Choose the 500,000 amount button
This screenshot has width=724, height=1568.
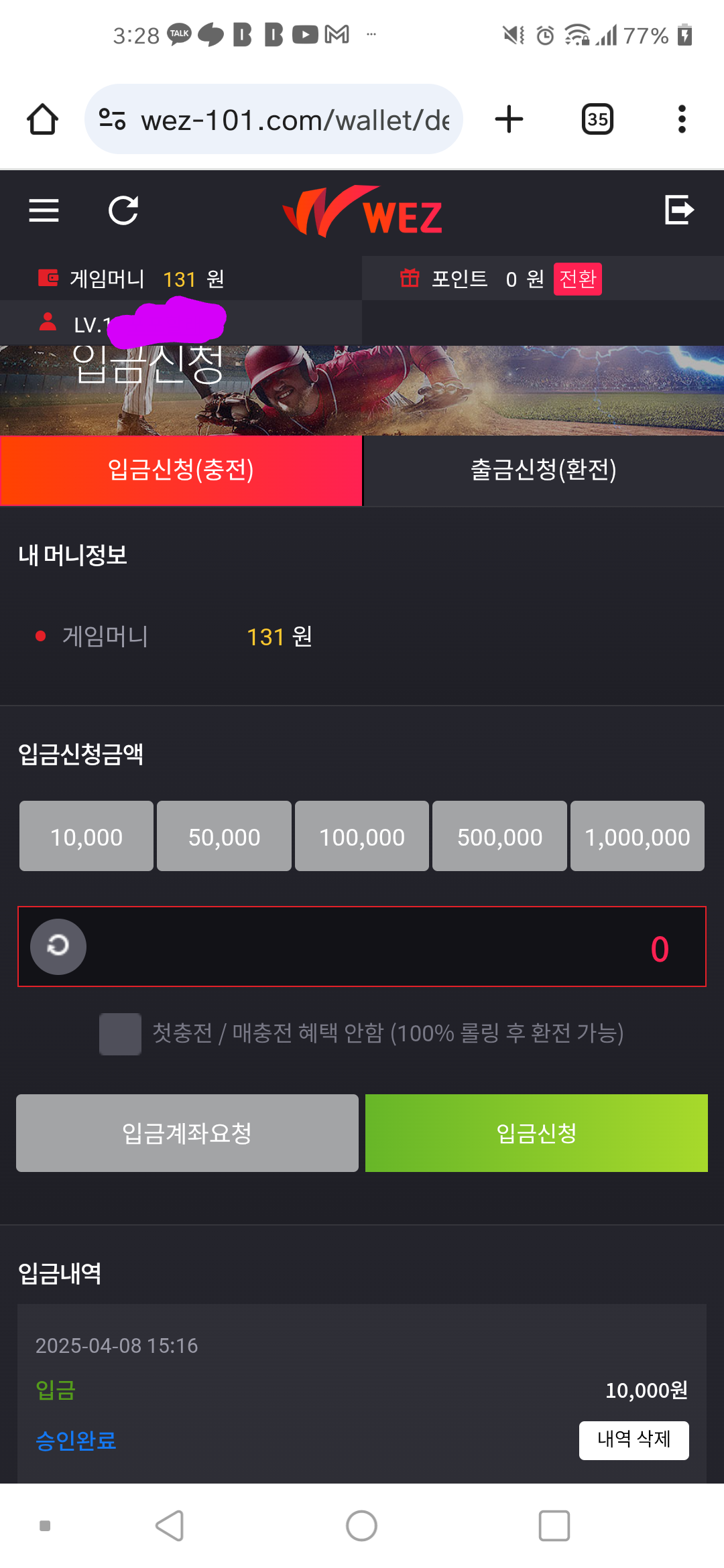pos(499,836)
